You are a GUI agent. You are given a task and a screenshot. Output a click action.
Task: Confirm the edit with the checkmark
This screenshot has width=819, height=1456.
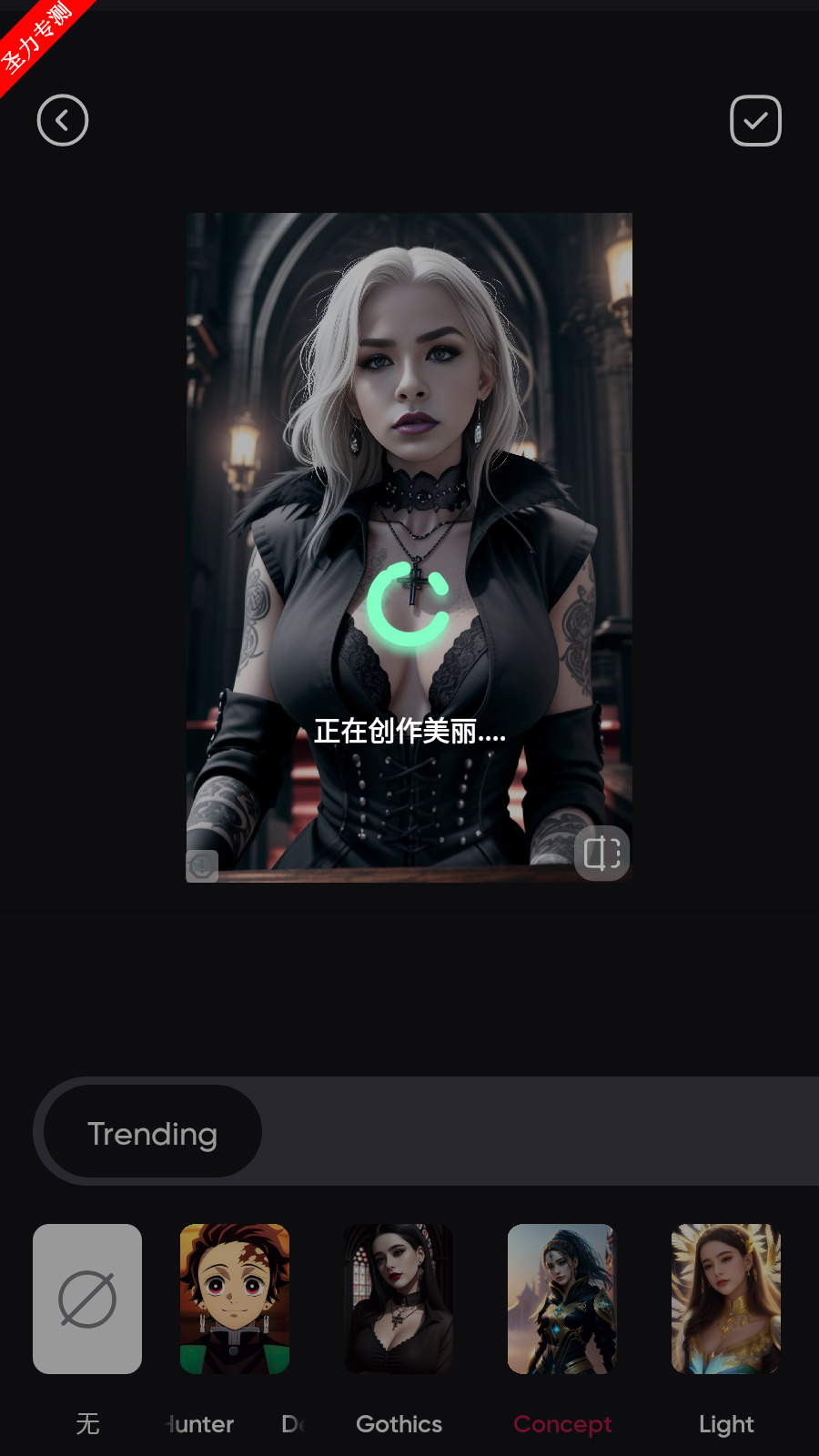pos(755,120)
